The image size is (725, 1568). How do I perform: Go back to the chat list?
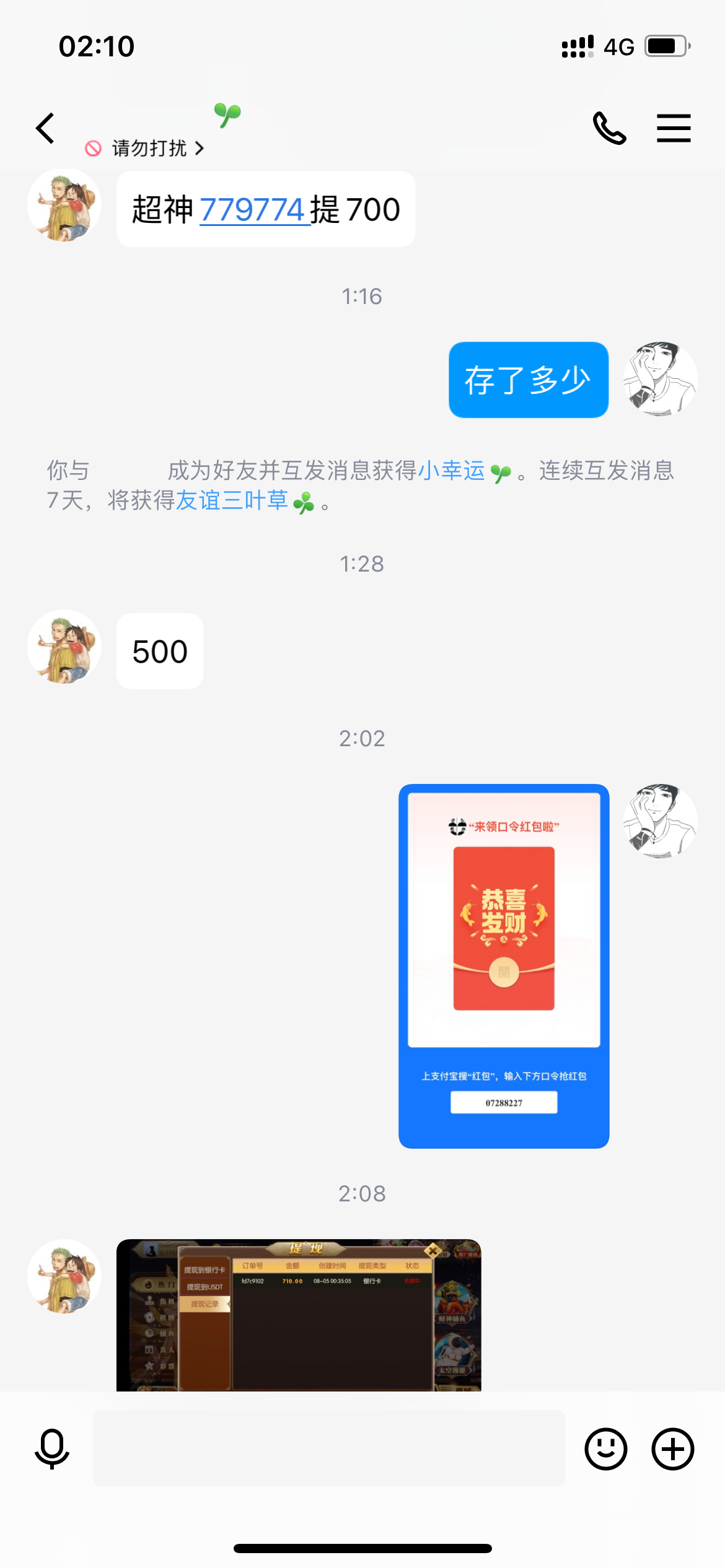pos(45,128)
